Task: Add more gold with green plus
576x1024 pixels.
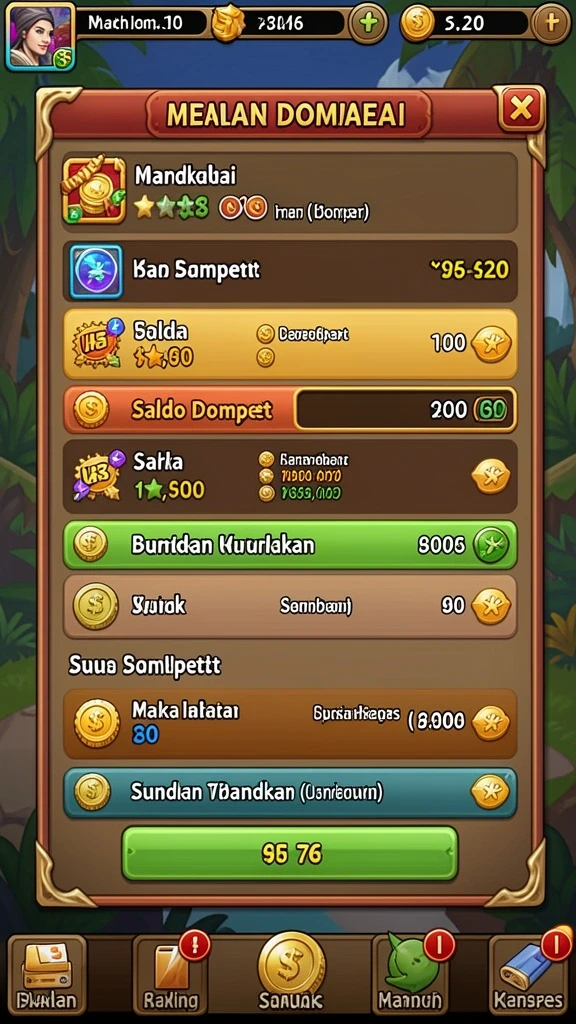Action: (x=368, y=24)
